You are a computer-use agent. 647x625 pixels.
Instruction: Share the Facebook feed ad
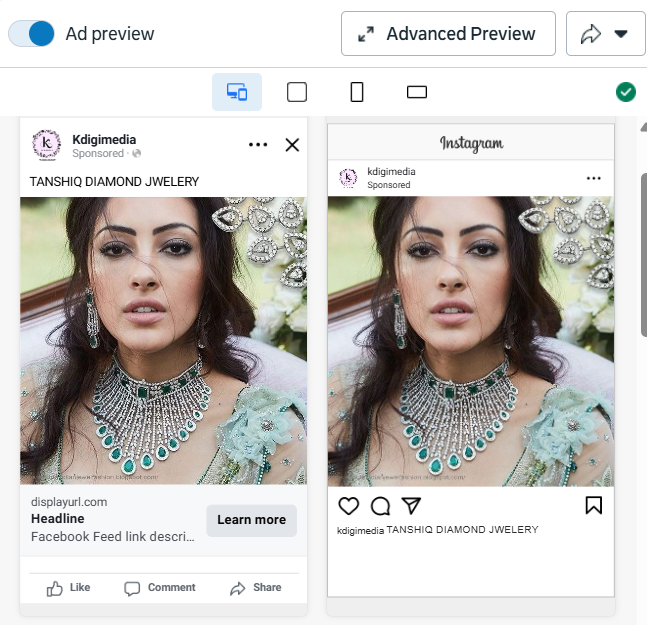click(255, 588)
